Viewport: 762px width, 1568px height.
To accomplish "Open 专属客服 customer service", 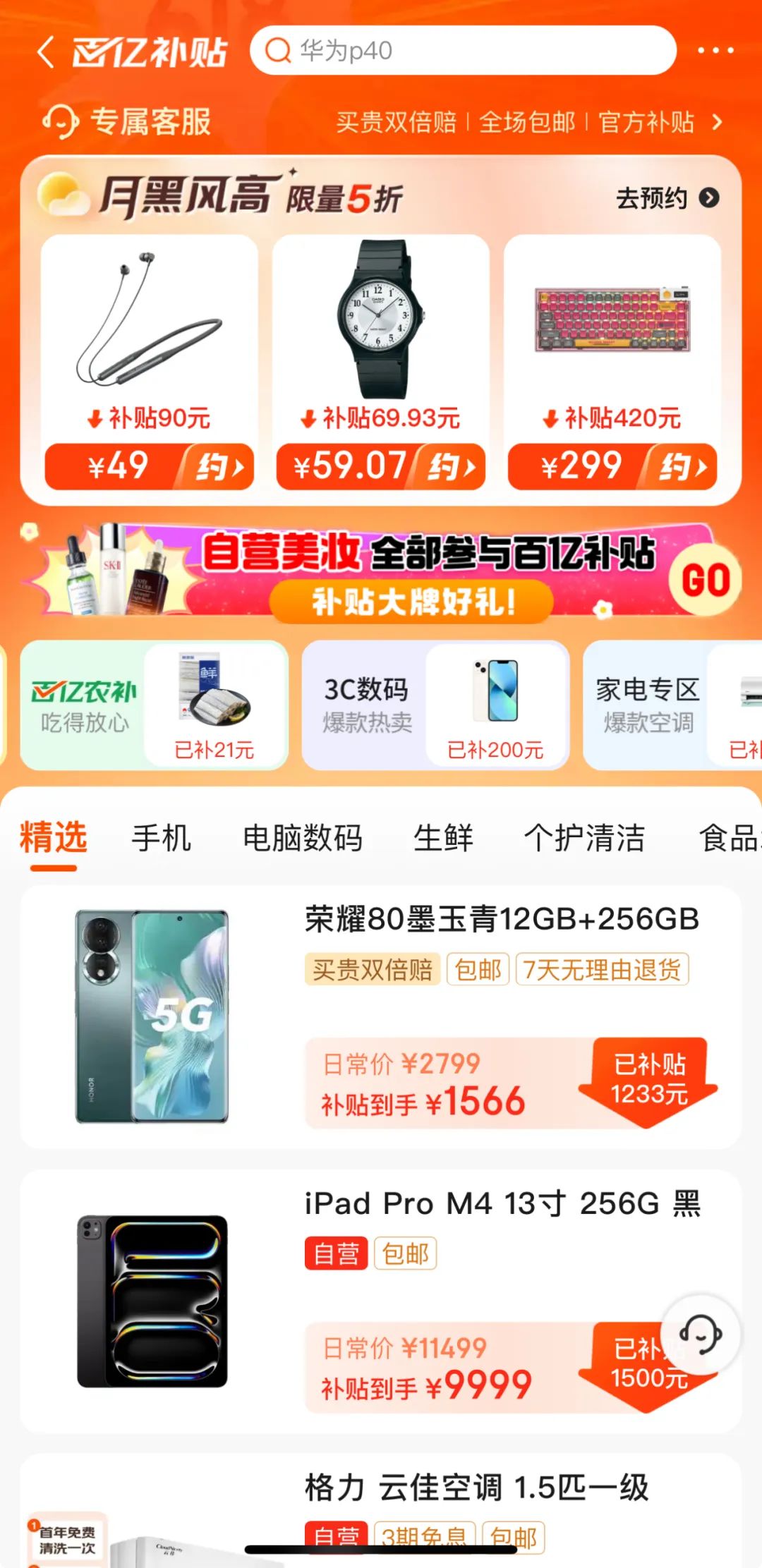I will click(128, 121).
